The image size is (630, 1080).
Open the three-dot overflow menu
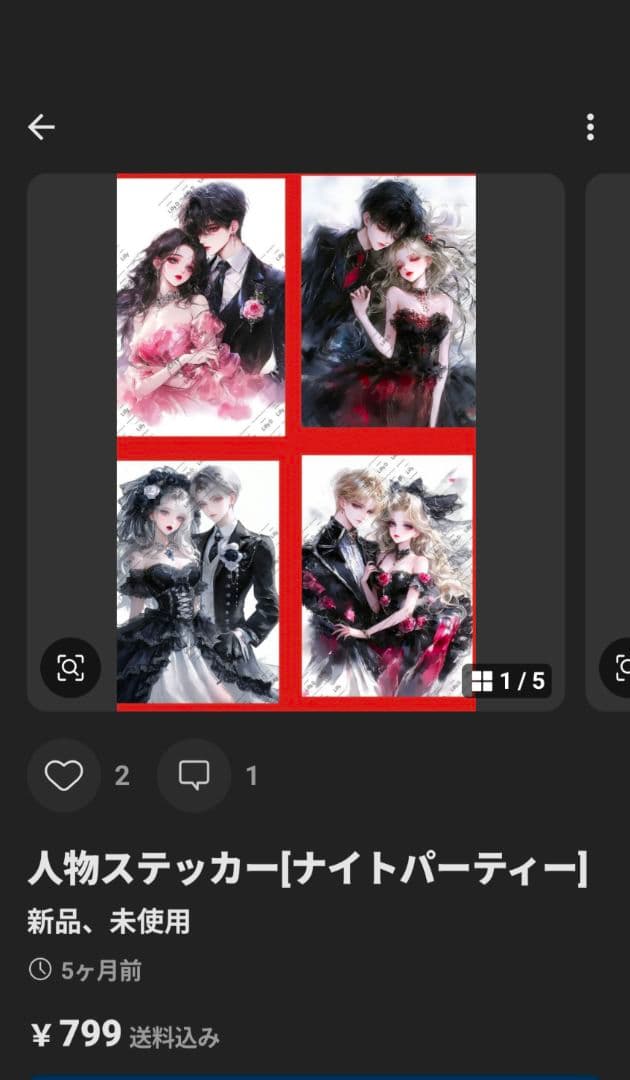[590, 127]
